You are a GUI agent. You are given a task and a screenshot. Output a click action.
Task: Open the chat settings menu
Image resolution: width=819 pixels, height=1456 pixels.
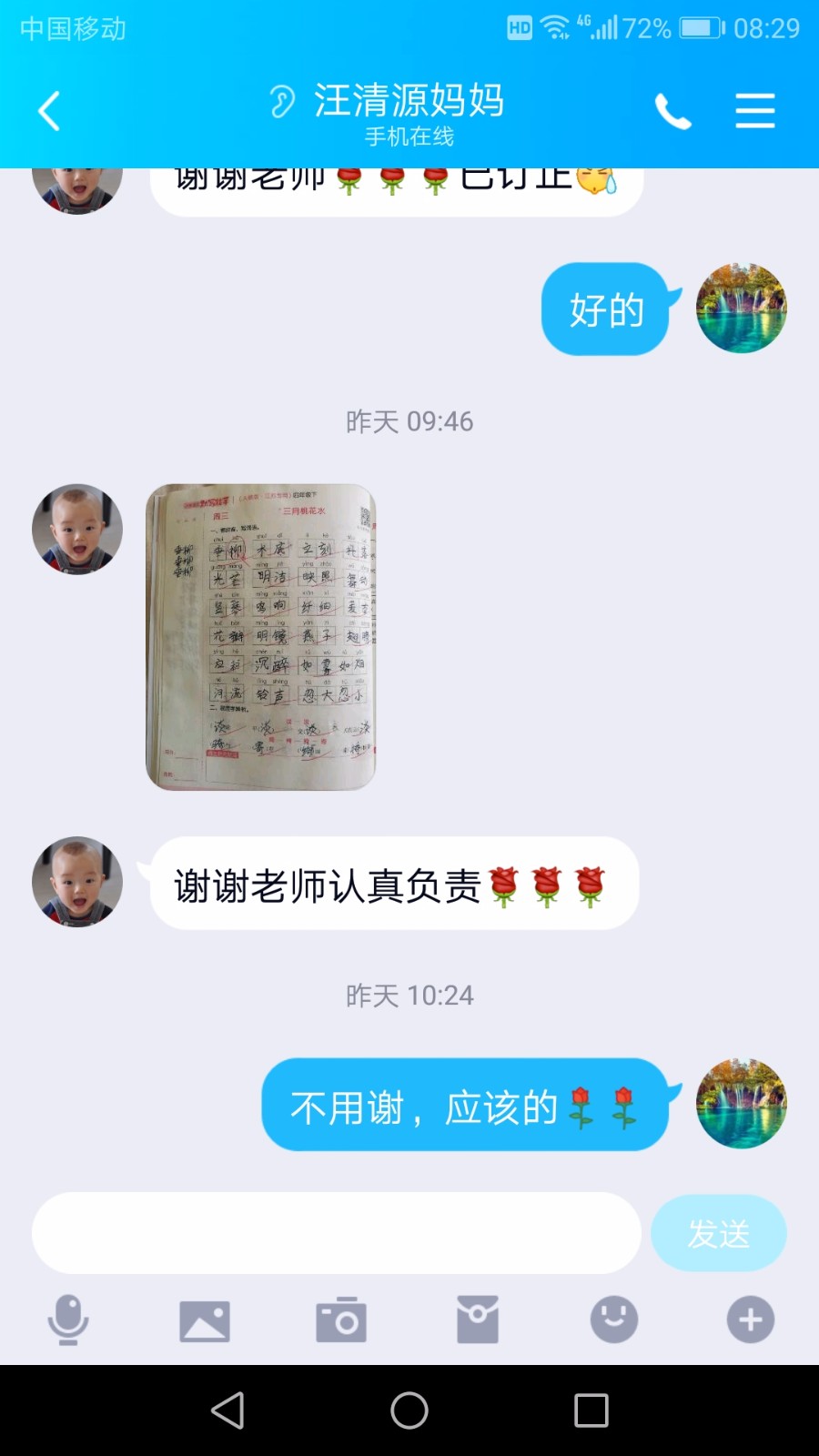[754, 111]
